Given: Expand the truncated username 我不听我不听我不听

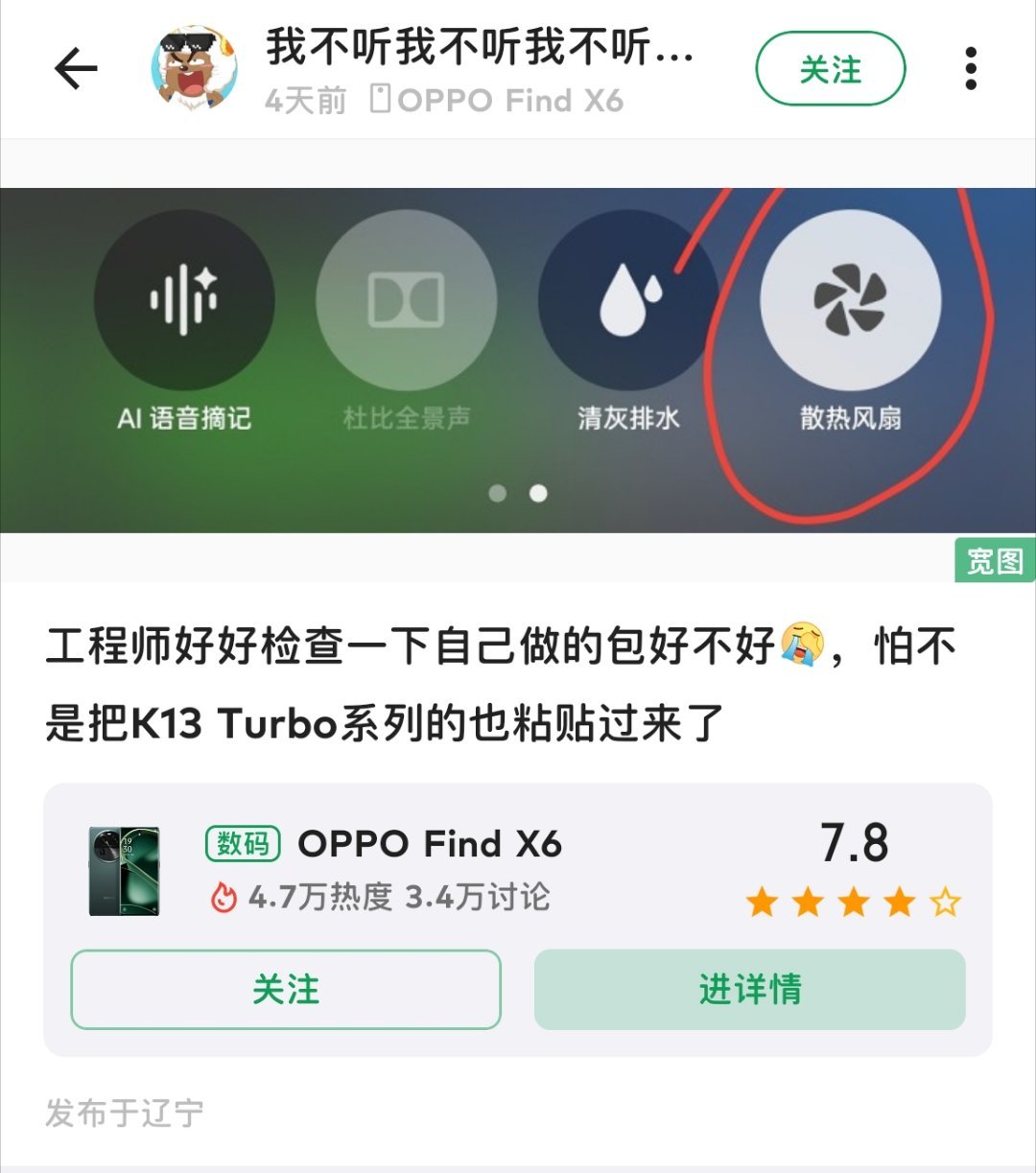Looking at the screenshot, I should pos(470,48).
